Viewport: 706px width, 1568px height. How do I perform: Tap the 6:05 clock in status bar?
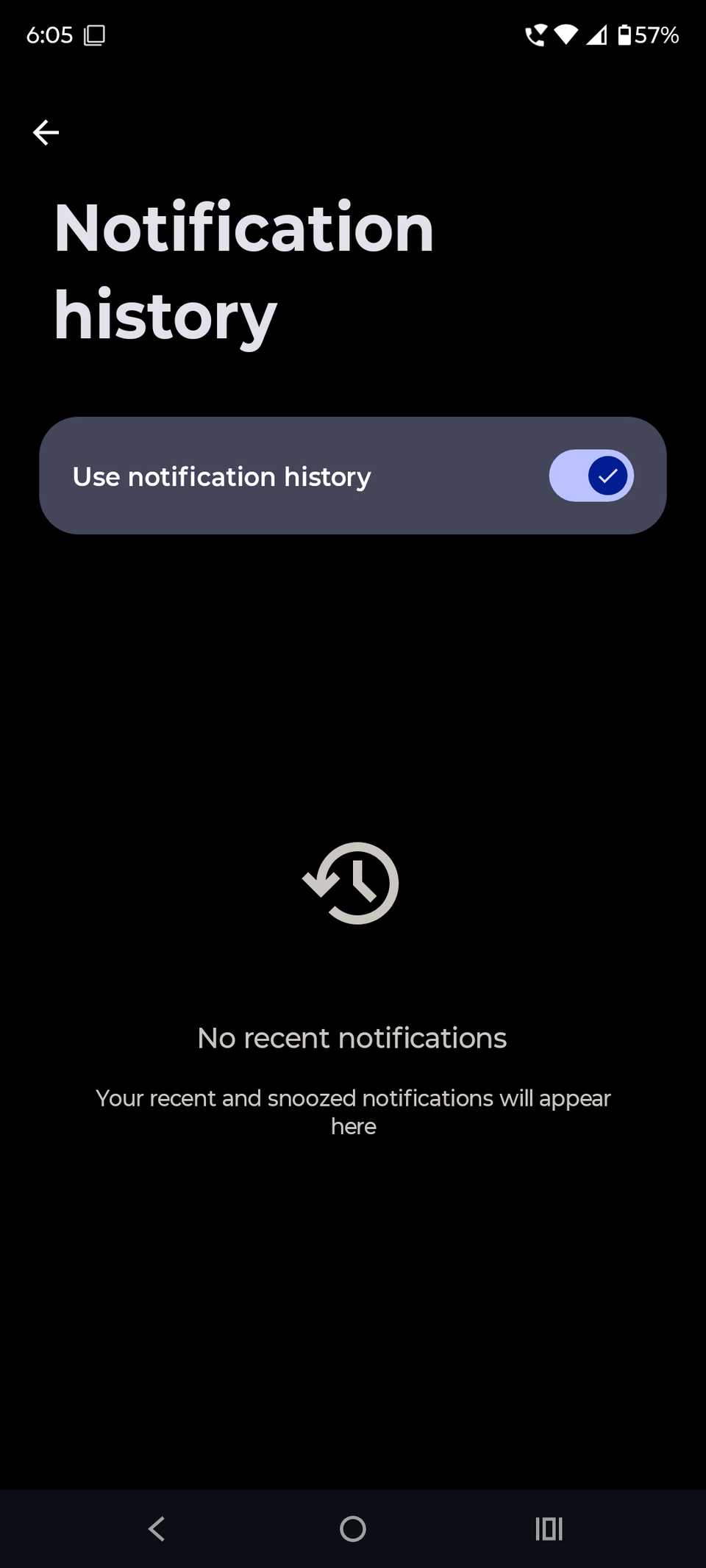[49, 35]
